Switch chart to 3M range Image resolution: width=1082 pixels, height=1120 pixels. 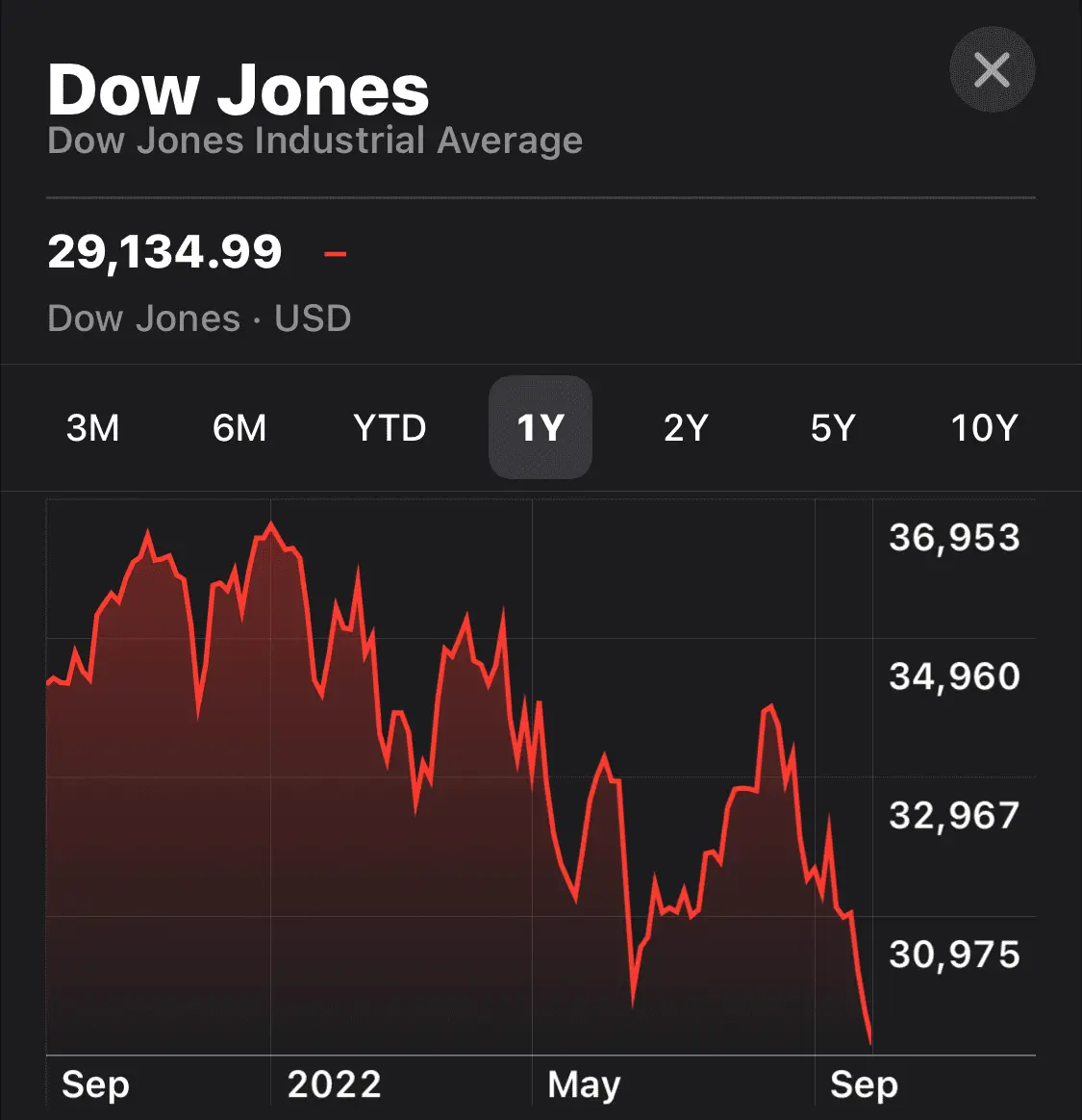click(x=93, y=428)
